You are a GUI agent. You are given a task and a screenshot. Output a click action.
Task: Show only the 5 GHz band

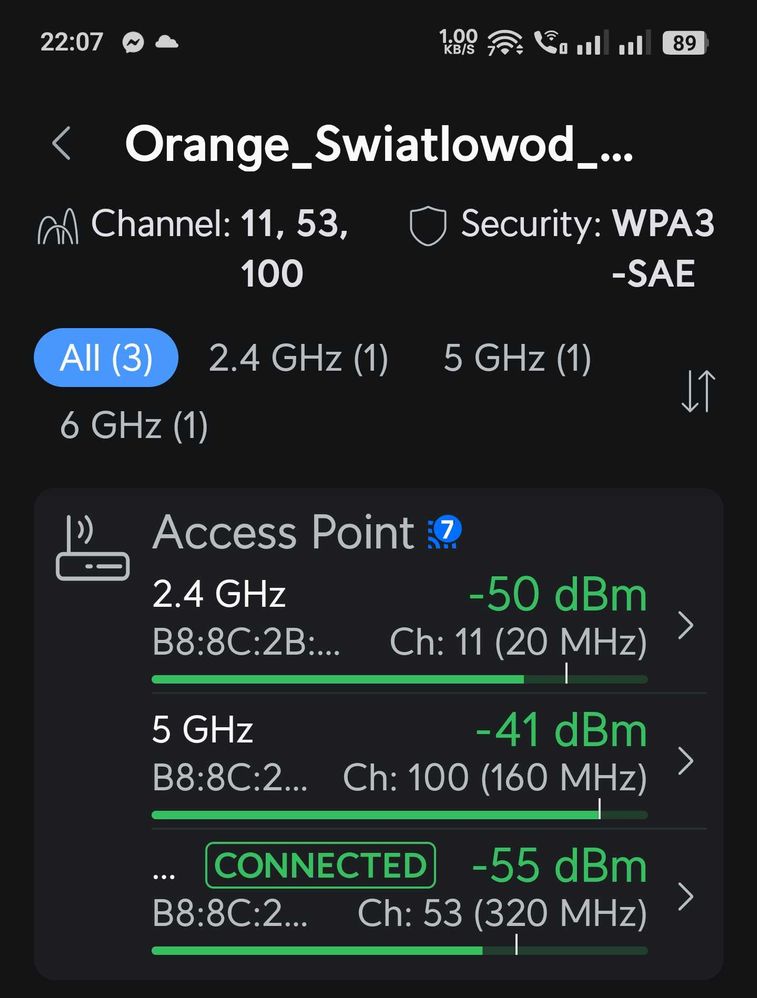point(517,358)
